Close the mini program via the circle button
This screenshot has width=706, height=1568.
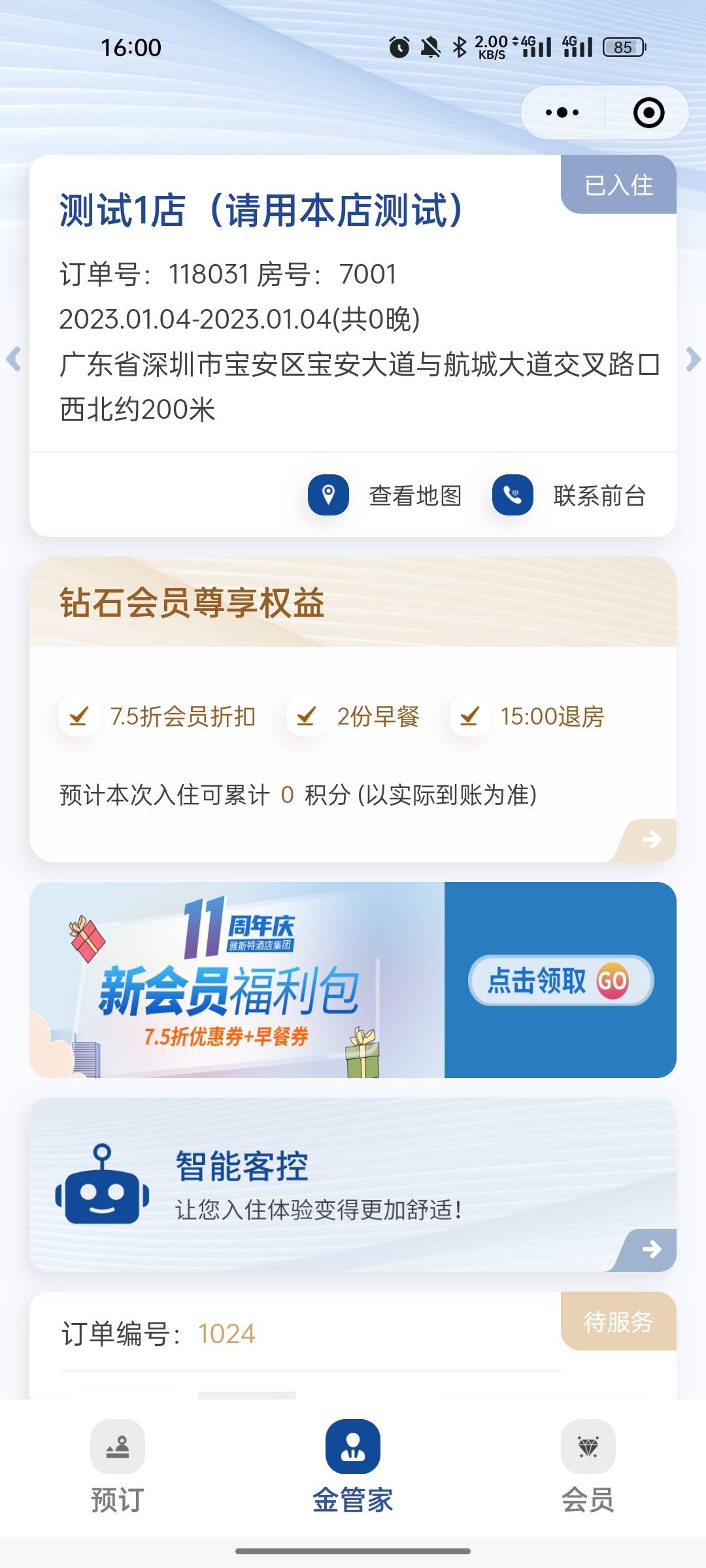(648, 112)
